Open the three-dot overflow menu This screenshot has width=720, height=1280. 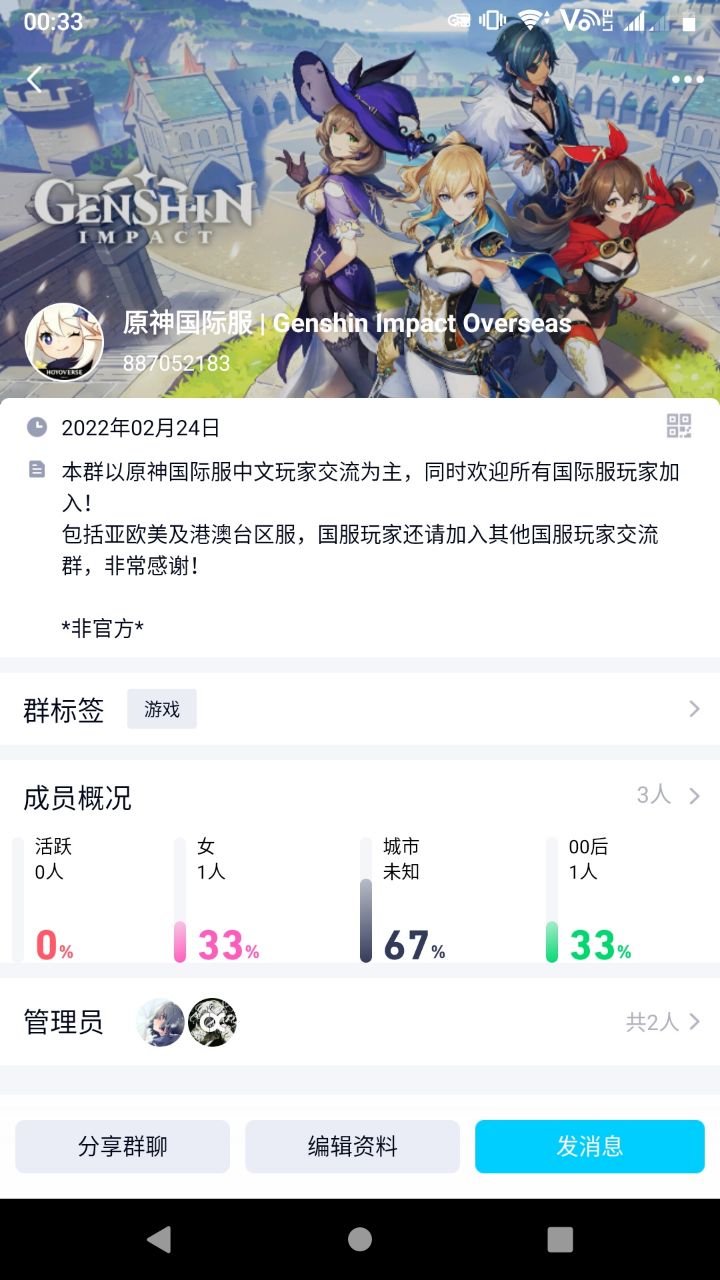pyautogui.click(x=687, y=79)
